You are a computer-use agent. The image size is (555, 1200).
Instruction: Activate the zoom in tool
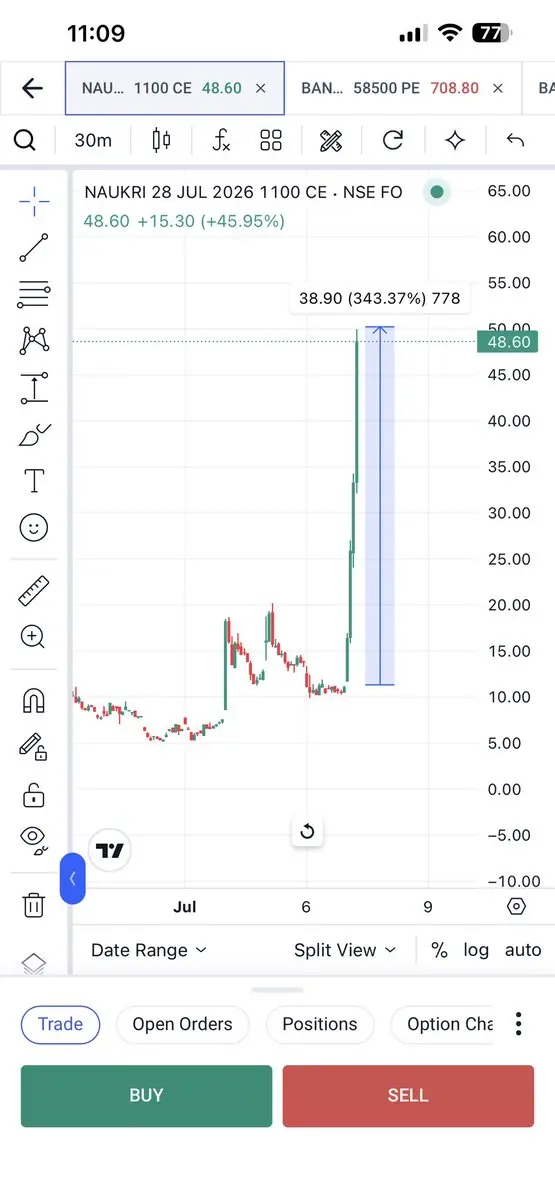[34, 637]
